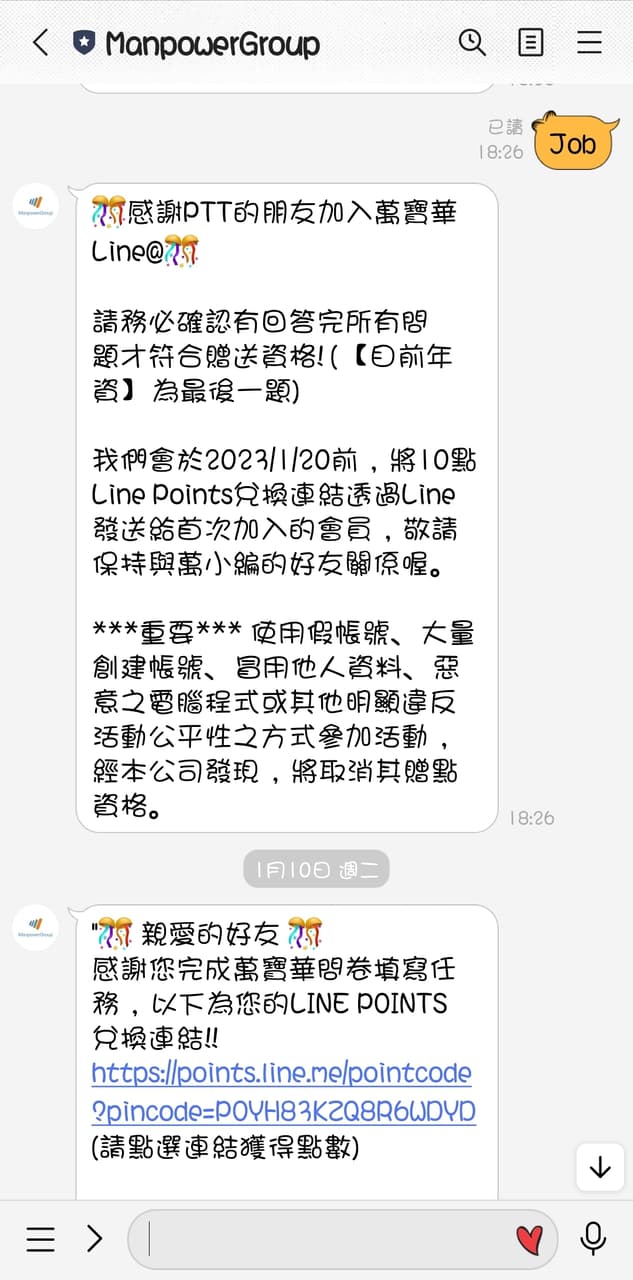View the ManpowerGroup profile avatar above the PTT message
Screen dimensions: 633x1280
tap(36, 208)
